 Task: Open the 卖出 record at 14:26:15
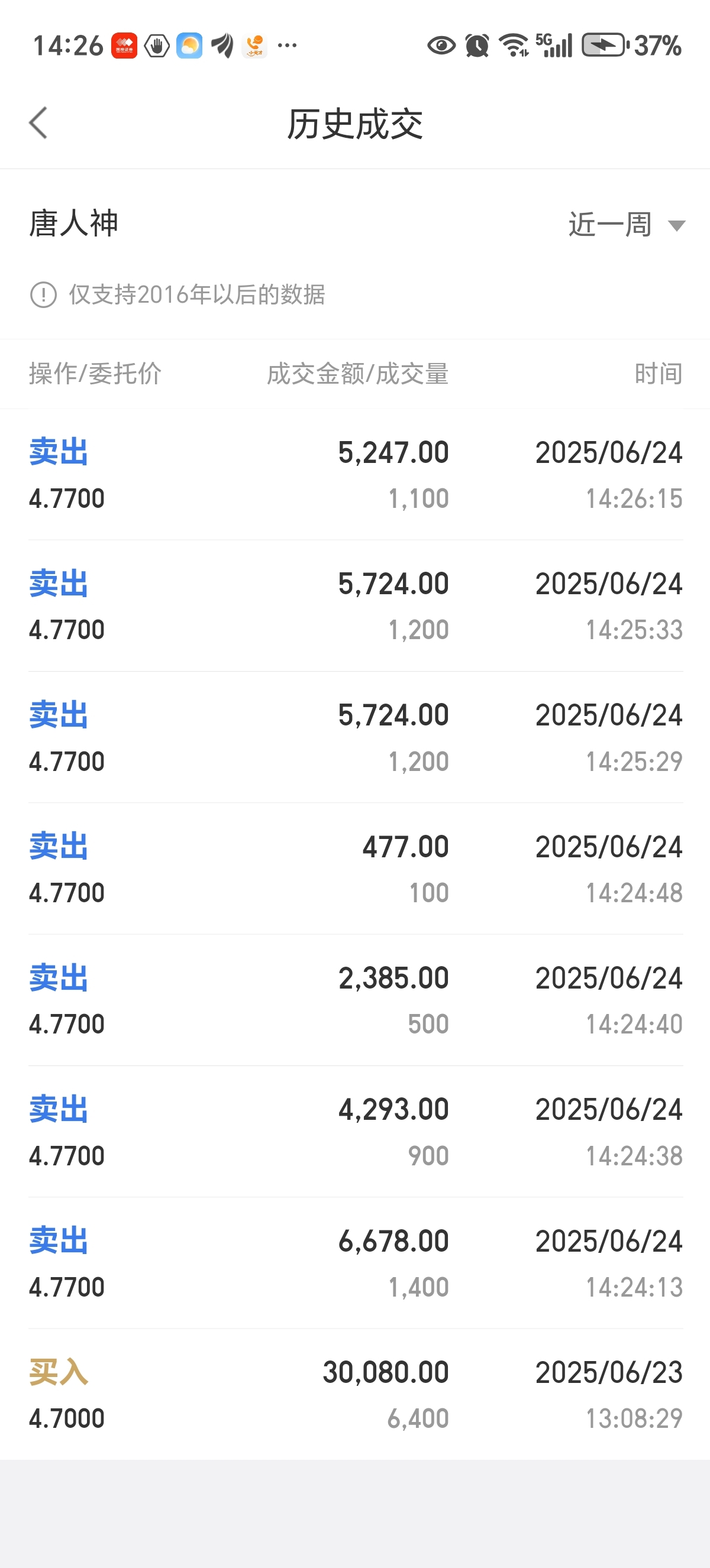tap(355, 475)
